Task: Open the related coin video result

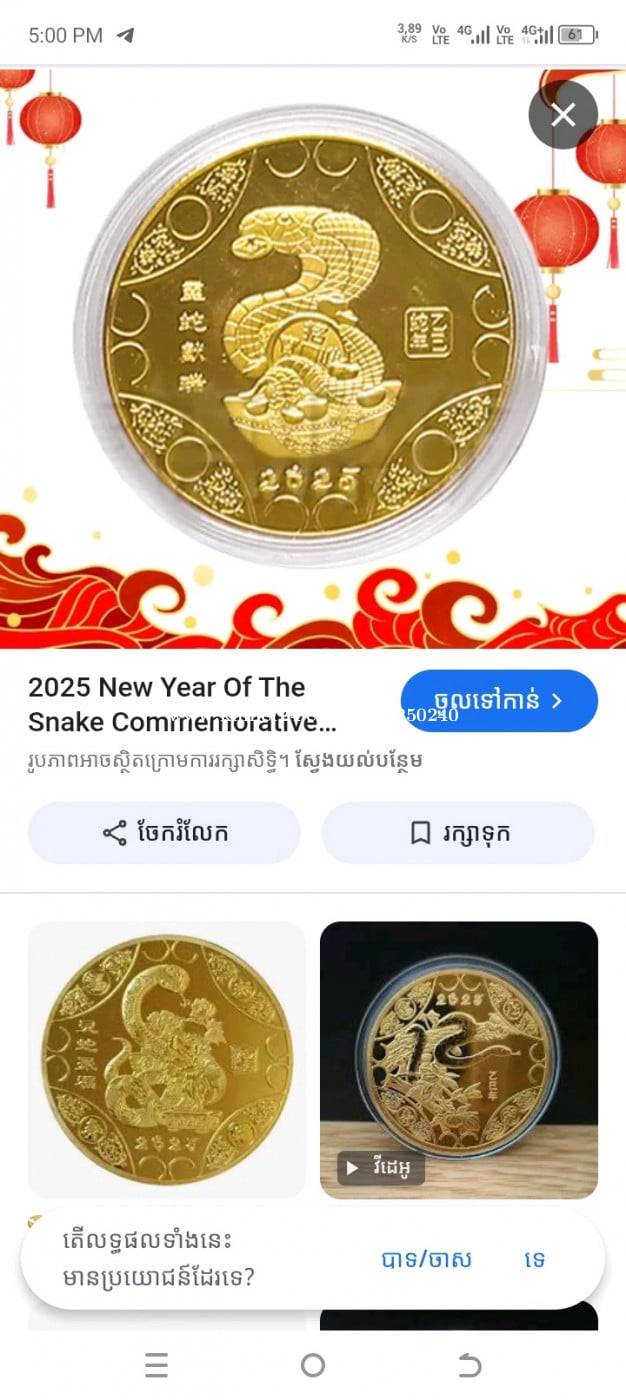Action: click(458, 1059)
